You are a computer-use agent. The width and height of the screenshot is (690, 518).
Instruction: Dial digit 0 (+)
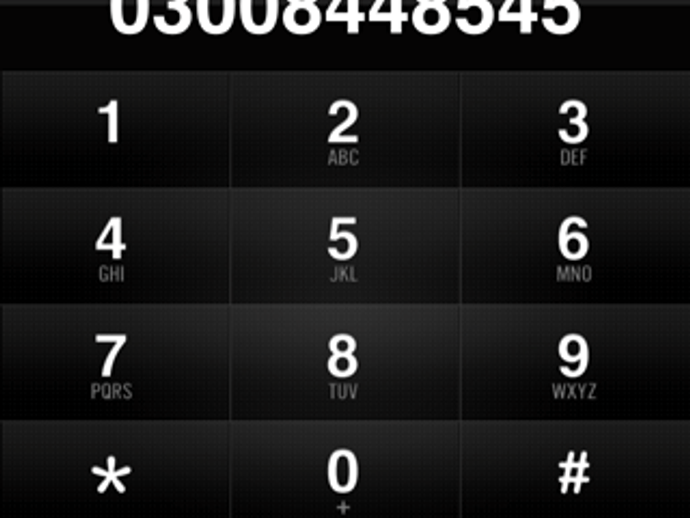tap(343, 474)
